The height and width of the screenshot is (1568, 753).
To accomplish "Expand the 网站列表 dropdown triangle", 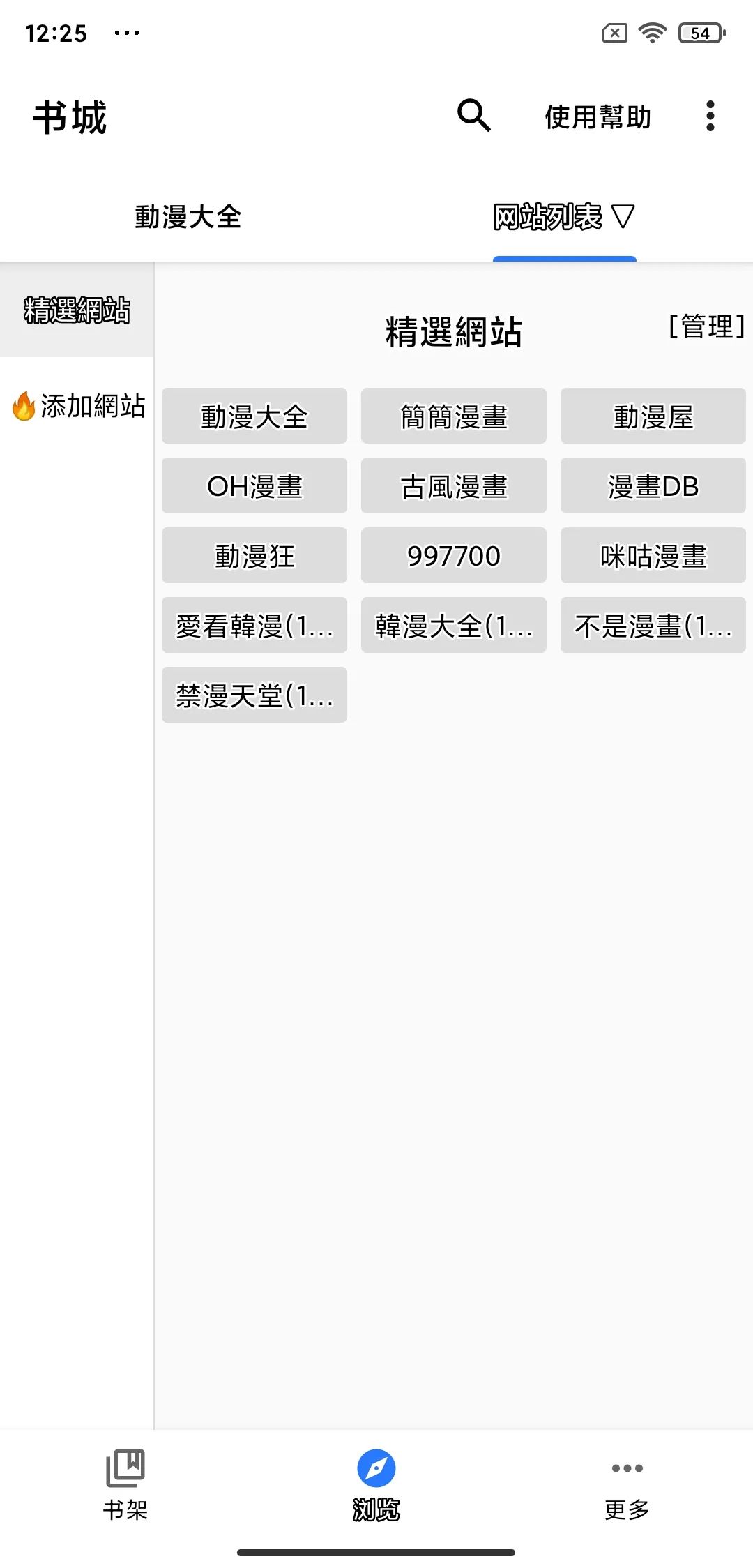I will [x=623, y=217].
